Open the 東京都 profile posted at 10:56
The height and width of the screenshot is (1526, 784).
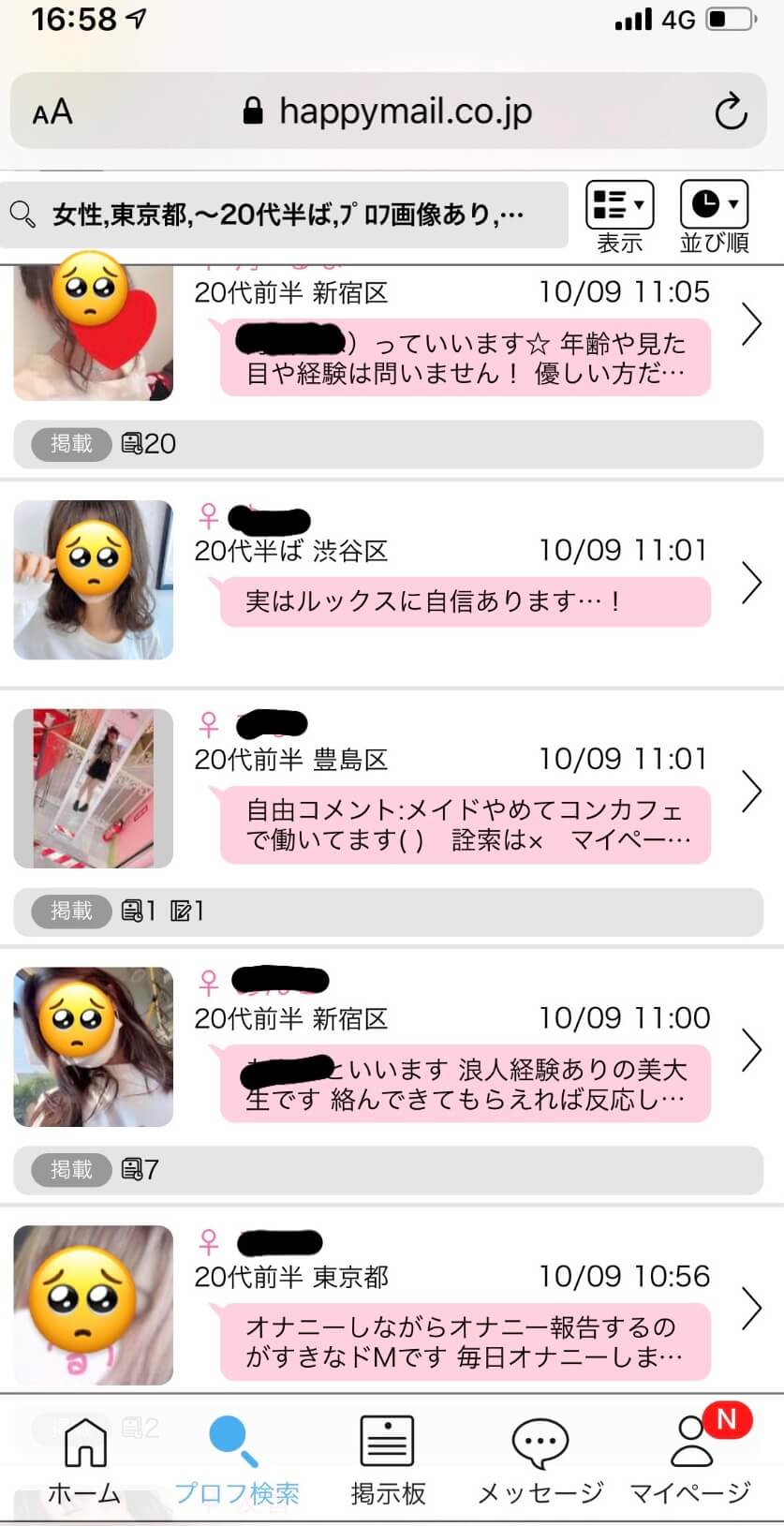click(x=450, y=1307)
